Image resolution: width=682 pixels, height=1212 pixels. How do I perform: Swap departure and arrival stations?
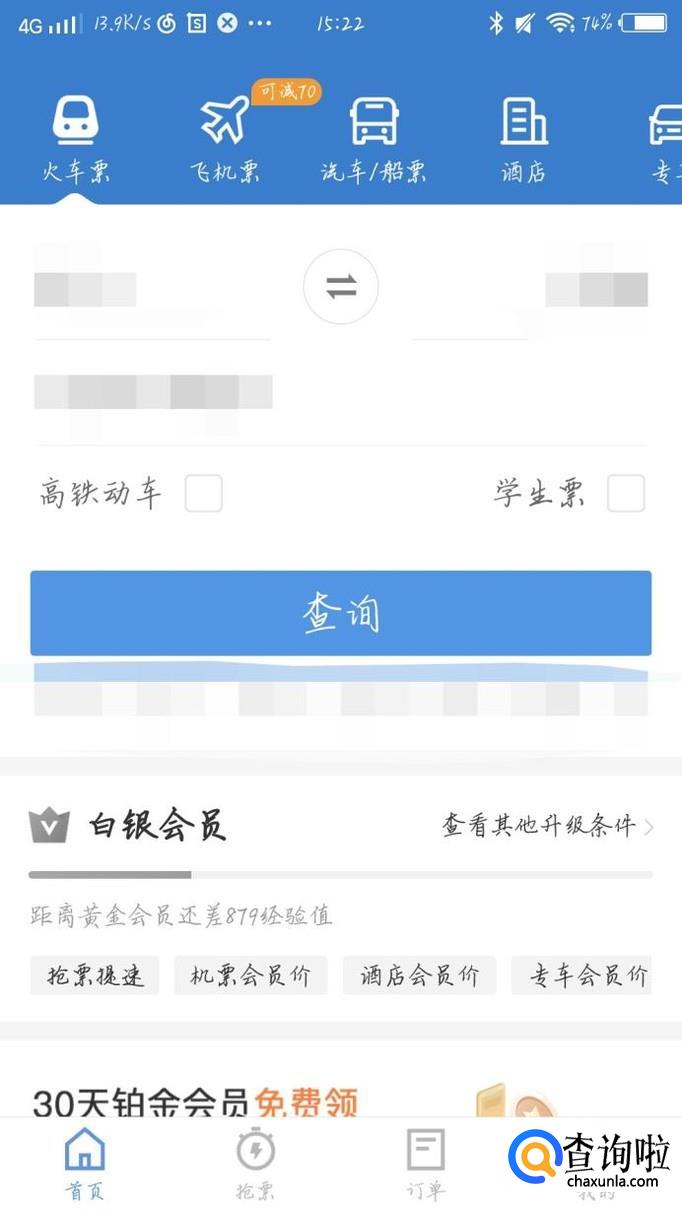pyautogui.click(x=341, y=288)
